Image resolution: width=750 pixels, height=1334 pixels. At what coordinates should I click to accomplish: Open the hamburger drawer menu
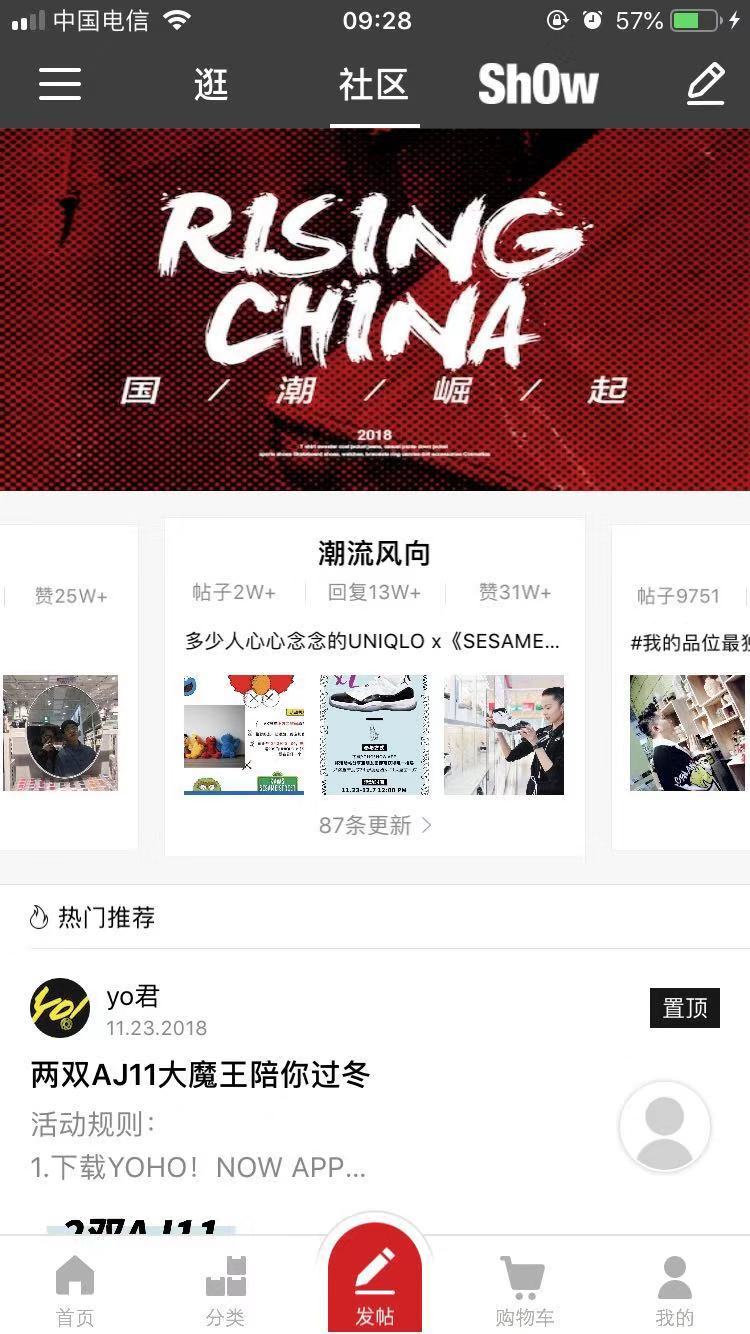pyautogui.click(x=60, y=84)
